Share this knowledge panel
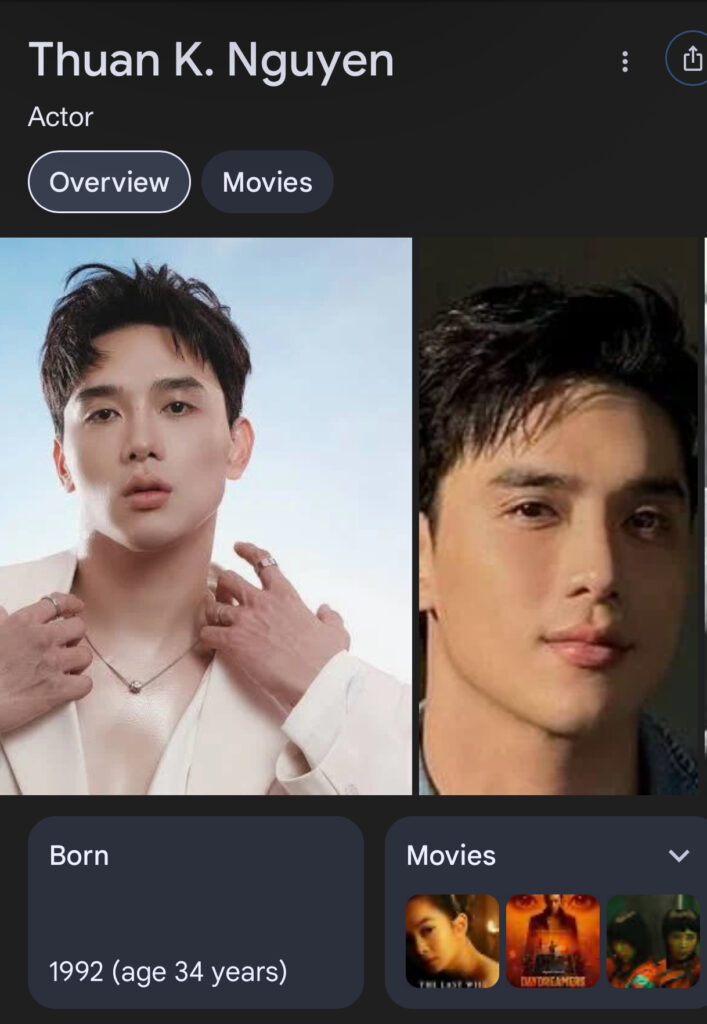Viewport: 707px width, 1024px height. (x=691, y=60)
